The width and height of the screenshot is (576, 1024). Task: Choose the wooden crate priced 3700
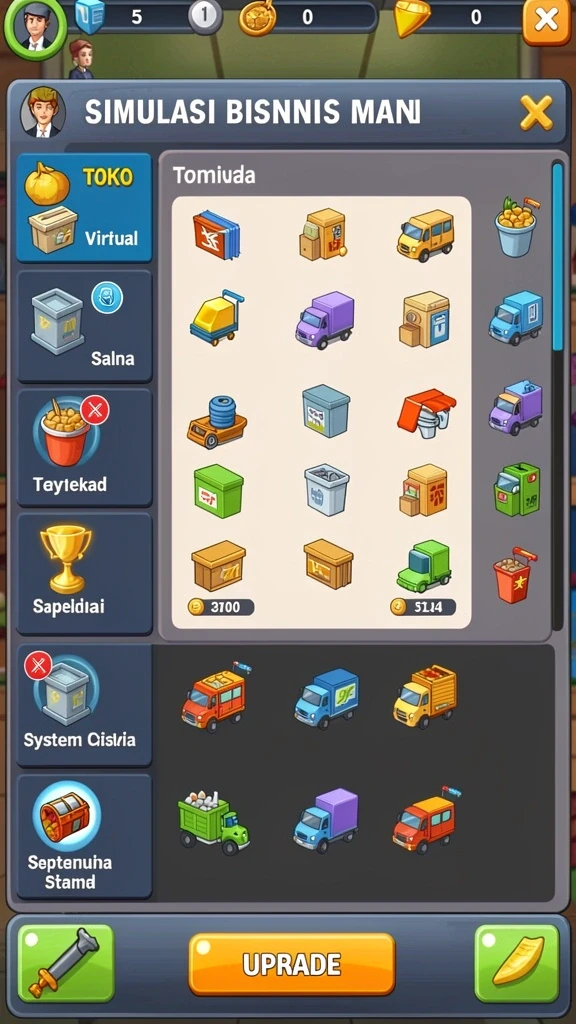(x=219, y=566)
